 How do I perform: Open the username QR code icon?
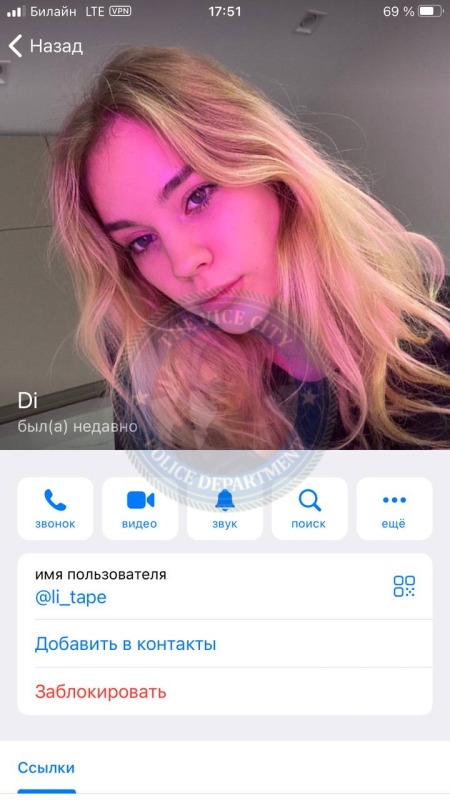(x=404, y=586)
